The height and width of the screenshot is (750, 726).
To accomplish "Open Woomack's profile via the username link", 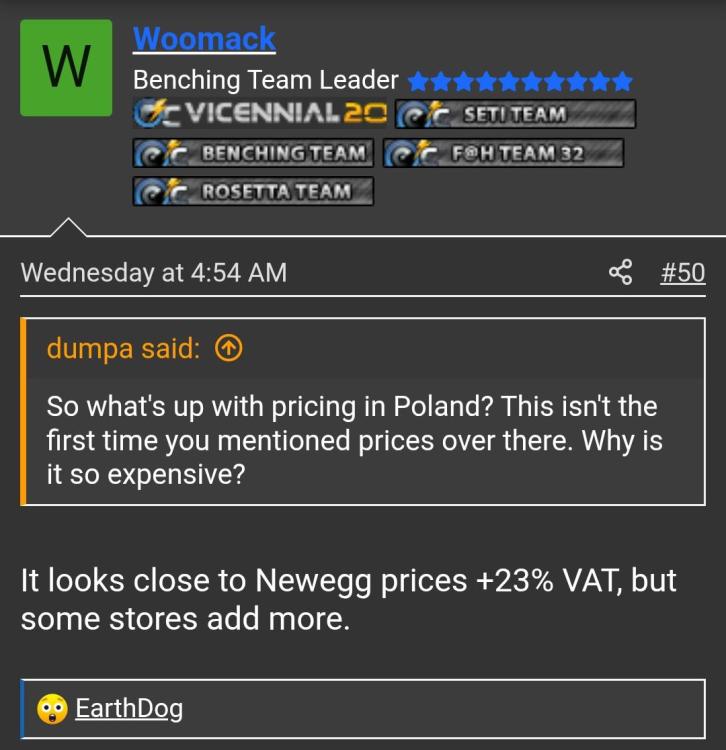I will pos(204,39).
